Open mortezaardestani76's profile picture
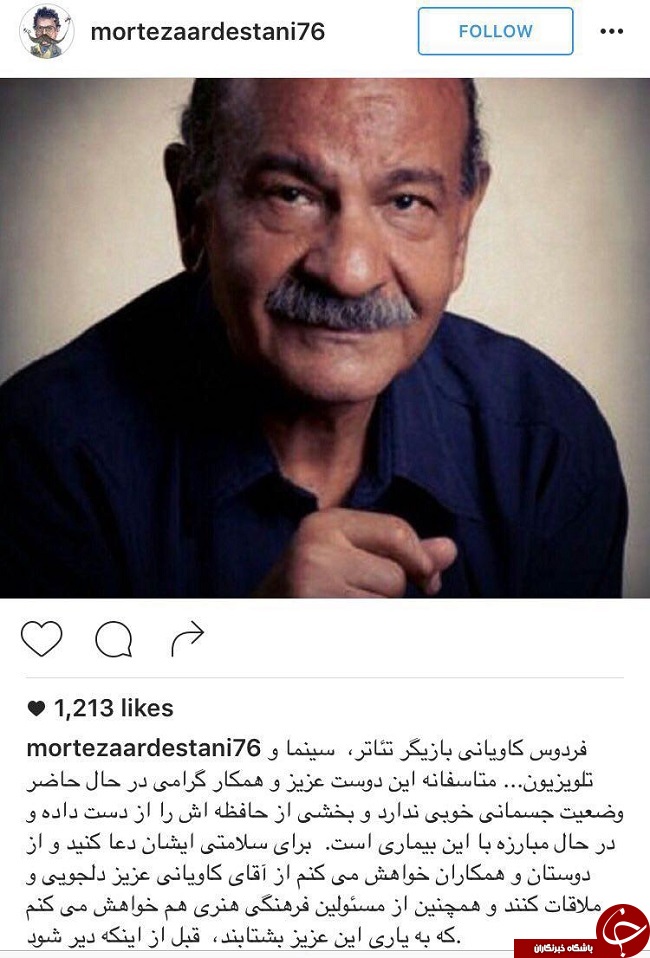 (47, 31)
